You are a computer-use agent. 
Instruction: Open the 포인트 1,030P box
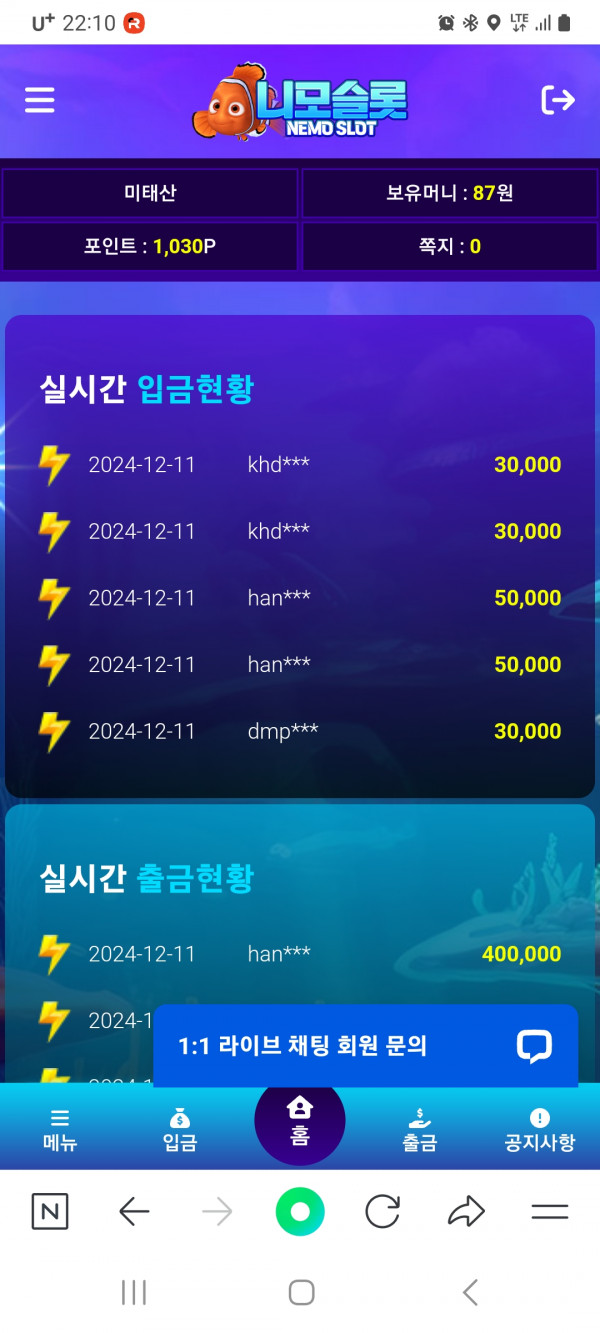[x=150, y=246]
